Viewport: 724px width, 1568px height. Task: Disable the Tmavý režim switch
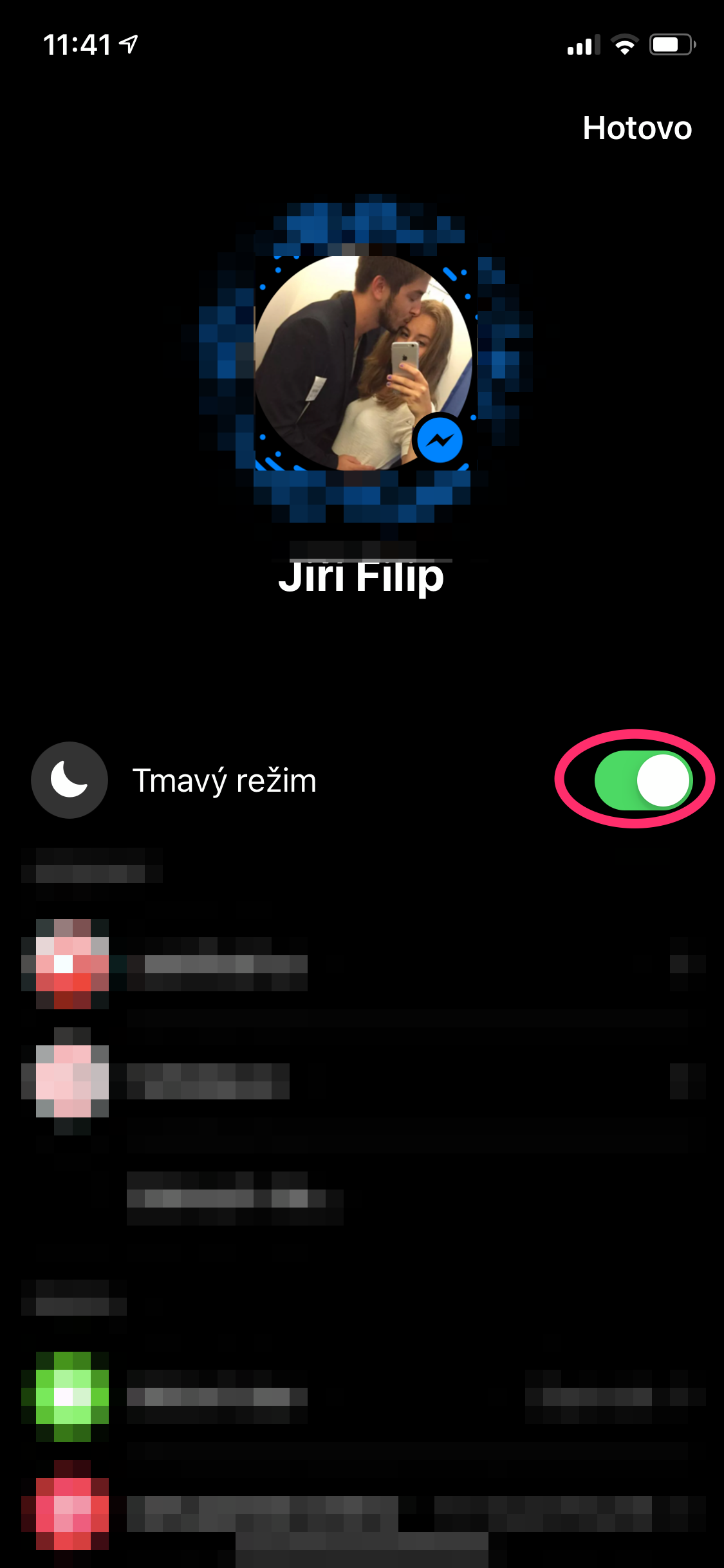click(x=642, y=779)
